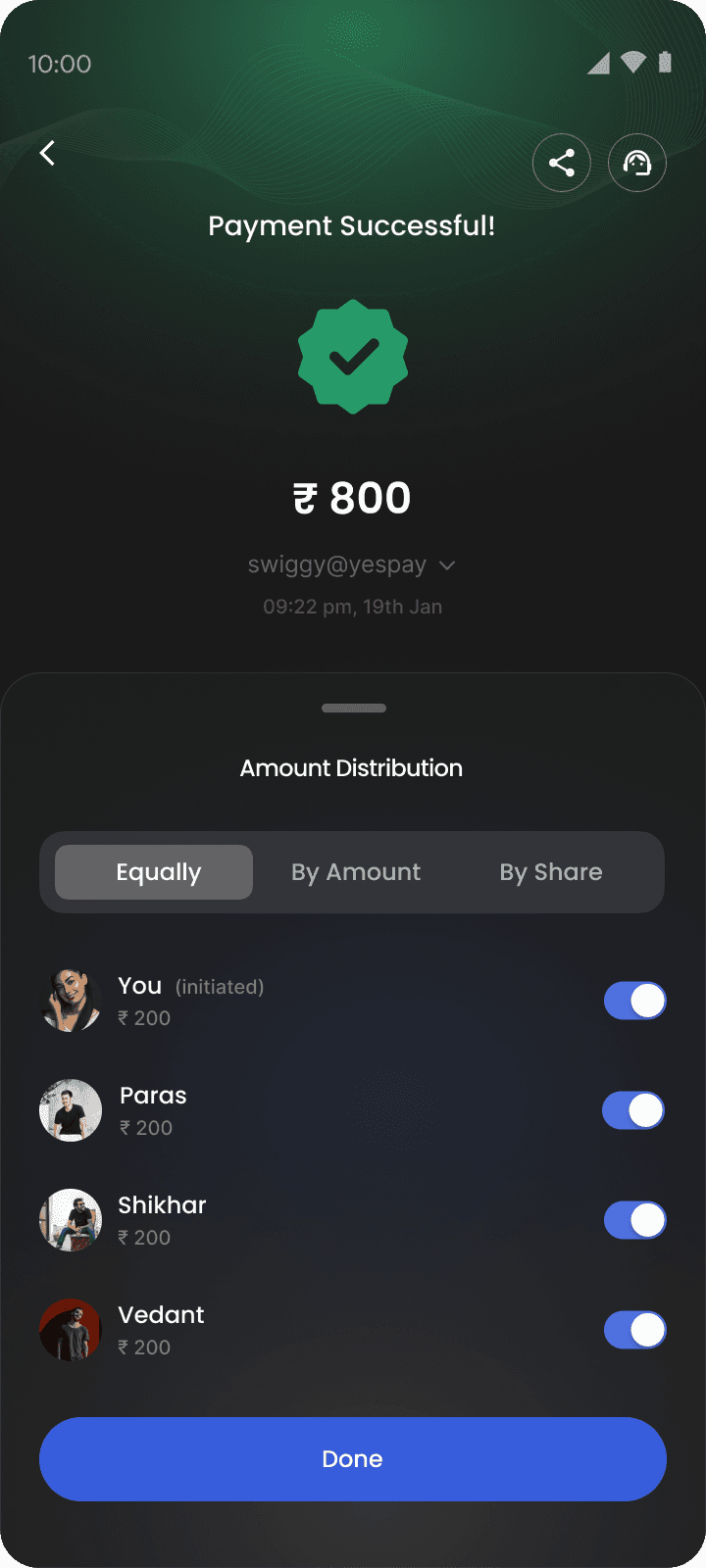This screenshot has height=1568, width=706.
Task: Expand swiggy@yespay payee details
Action: [x=447, y=565]
